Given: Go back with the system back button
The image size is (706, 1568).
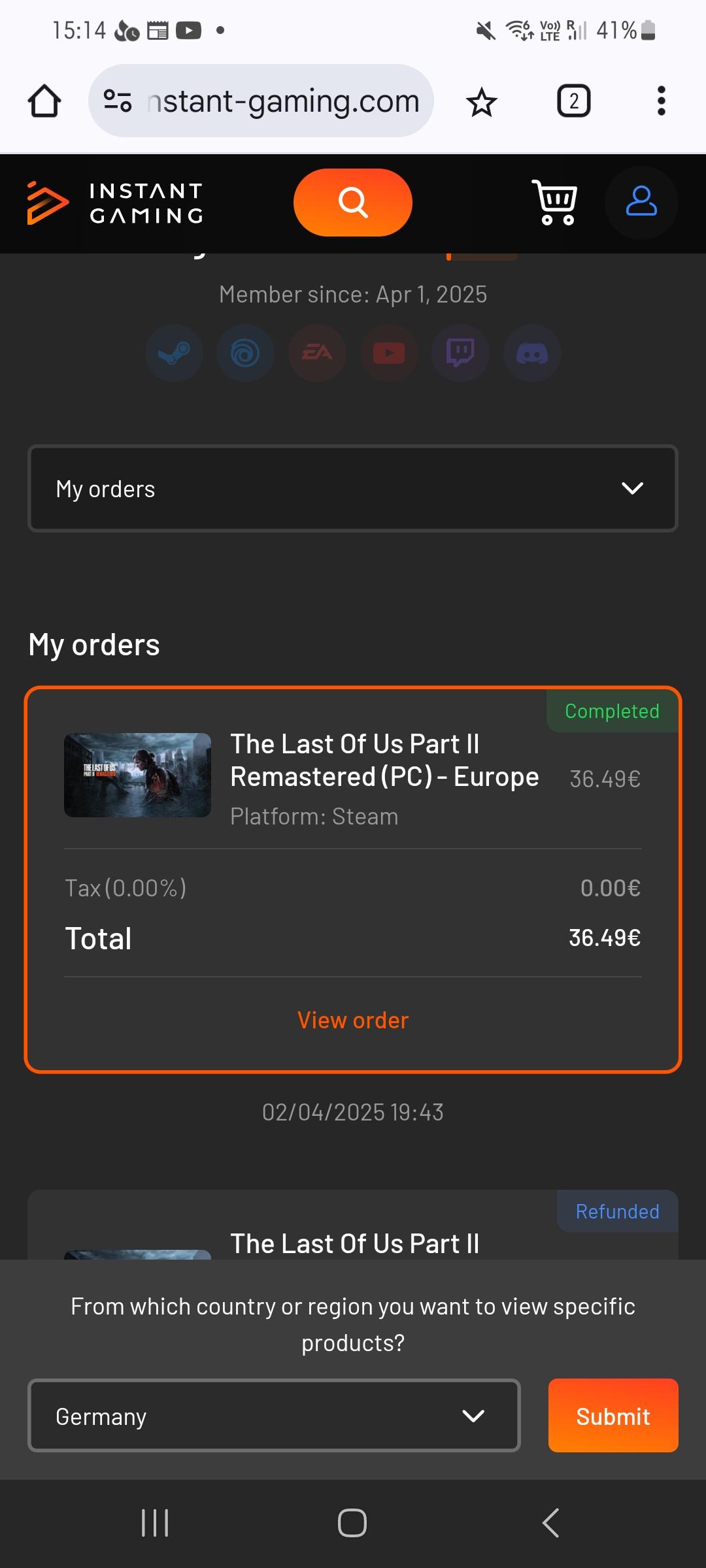Looking at the screenshot, I should pyautogui.click(x=550, y=1523).
